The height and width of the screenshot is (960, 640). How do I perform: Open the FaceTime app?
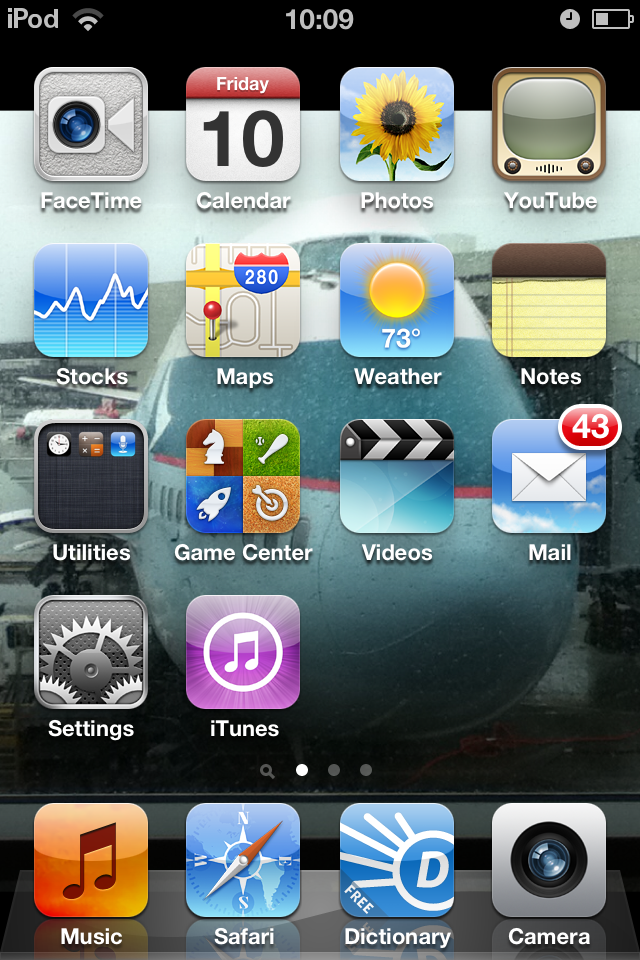pyautogui.click(x=91, y=124)
